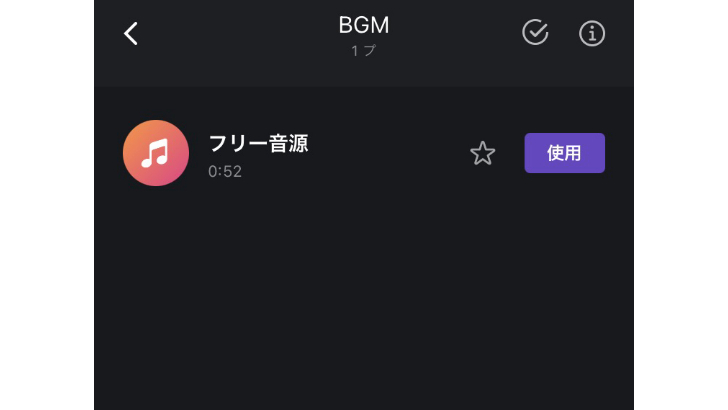Go back from the BGM screen
Viewport: 728px width, 410px height.
(131, 34)
